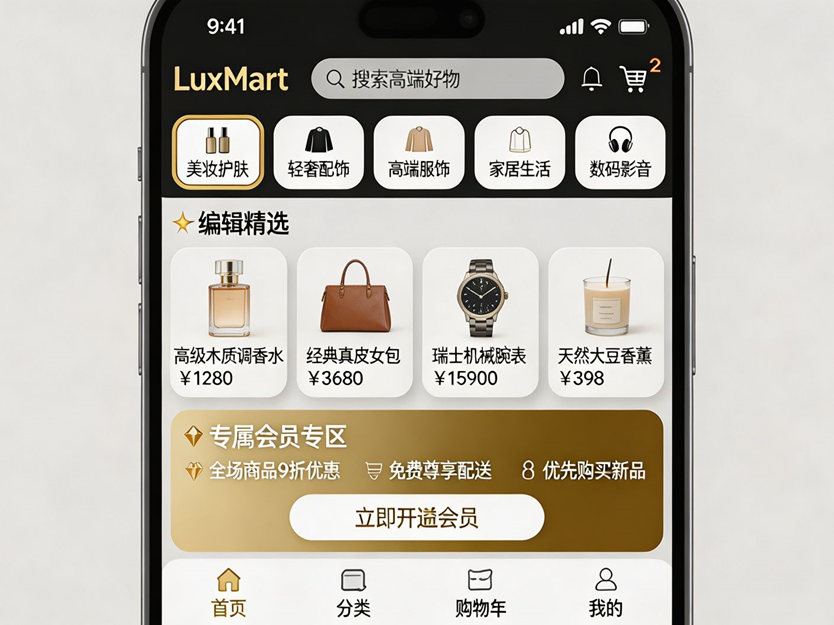
Task: View the 经典真皮女包 product
Action: (354, 321)
